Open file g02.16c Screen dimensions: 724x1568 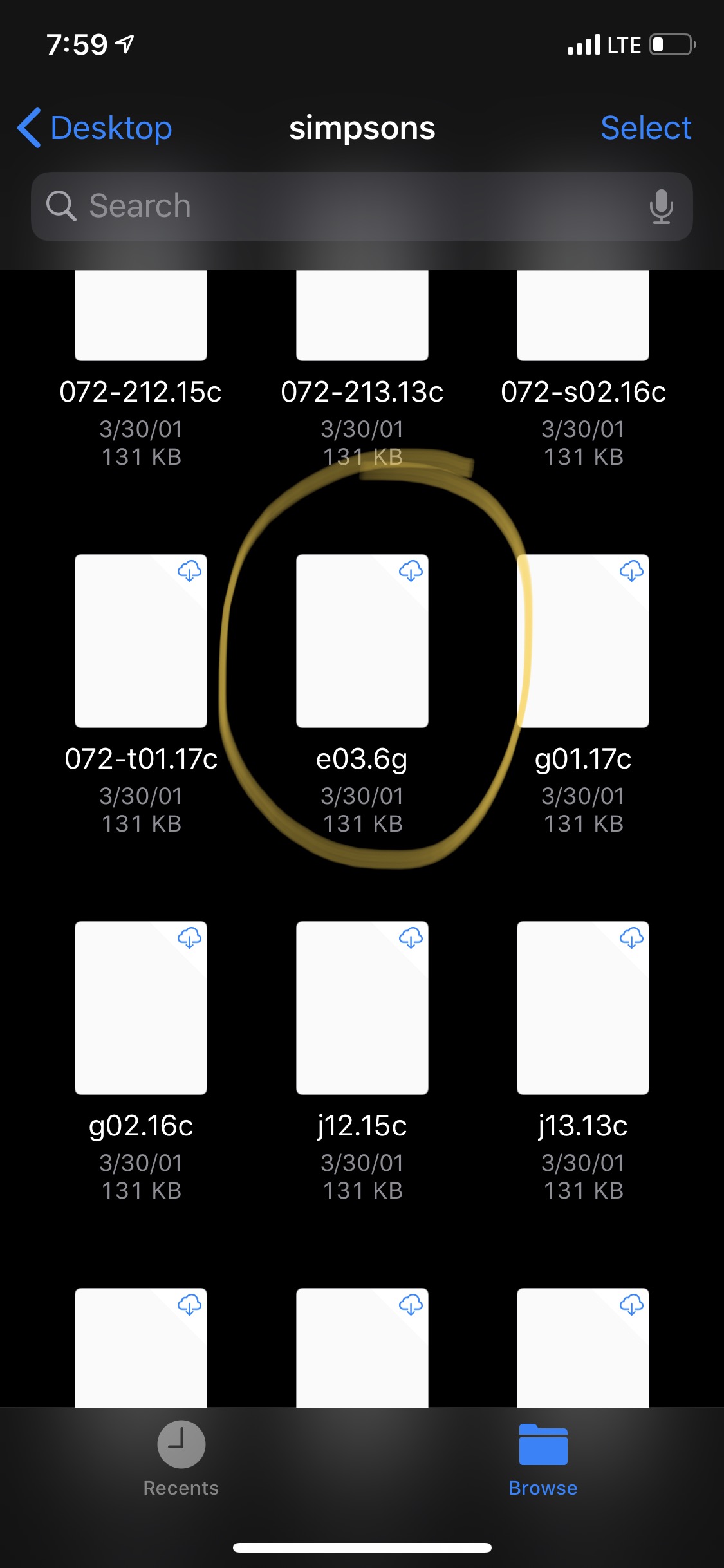[141, 1008]
